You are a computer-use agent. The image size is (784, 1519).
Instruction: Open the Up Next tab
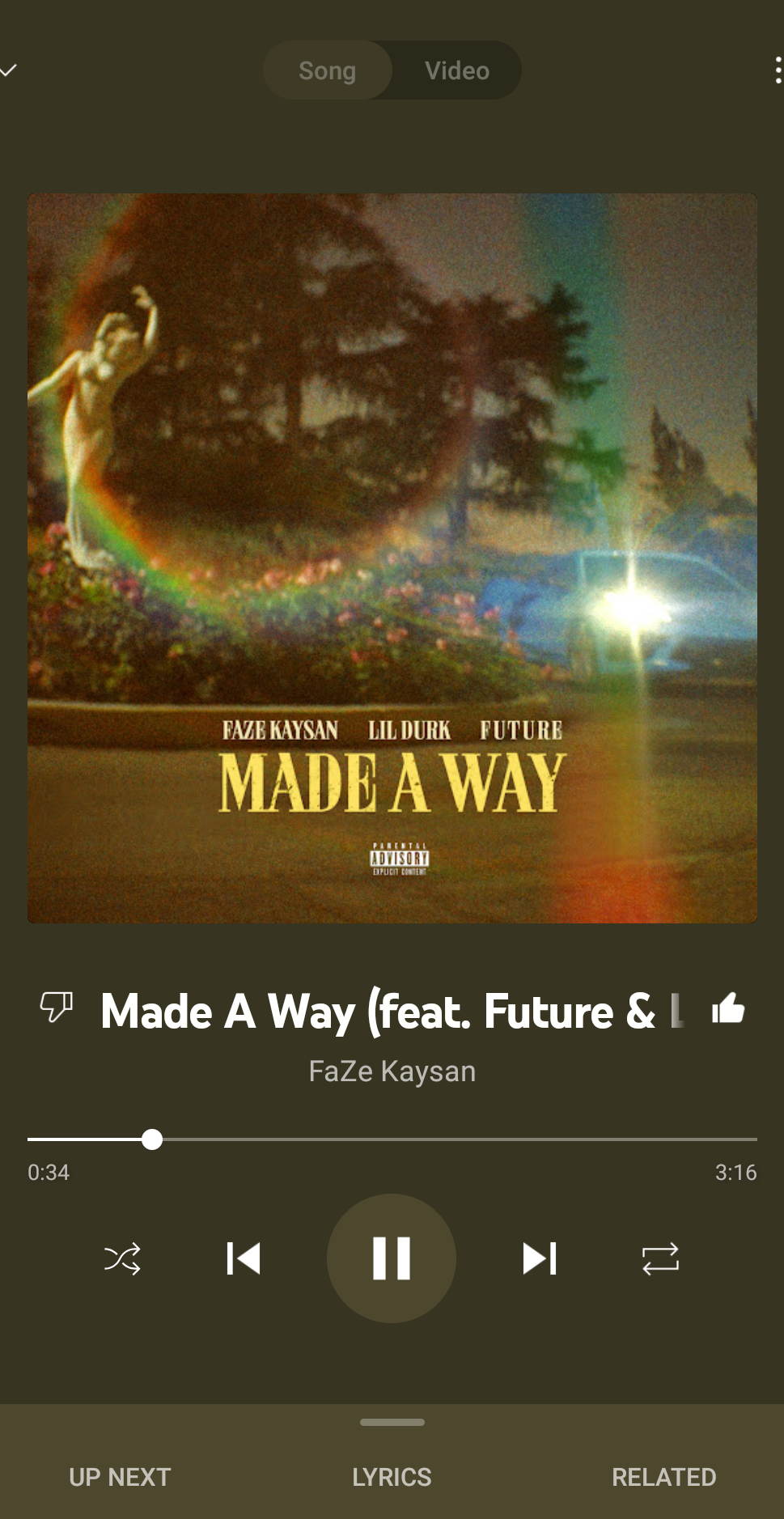(x=120, y=1477)
